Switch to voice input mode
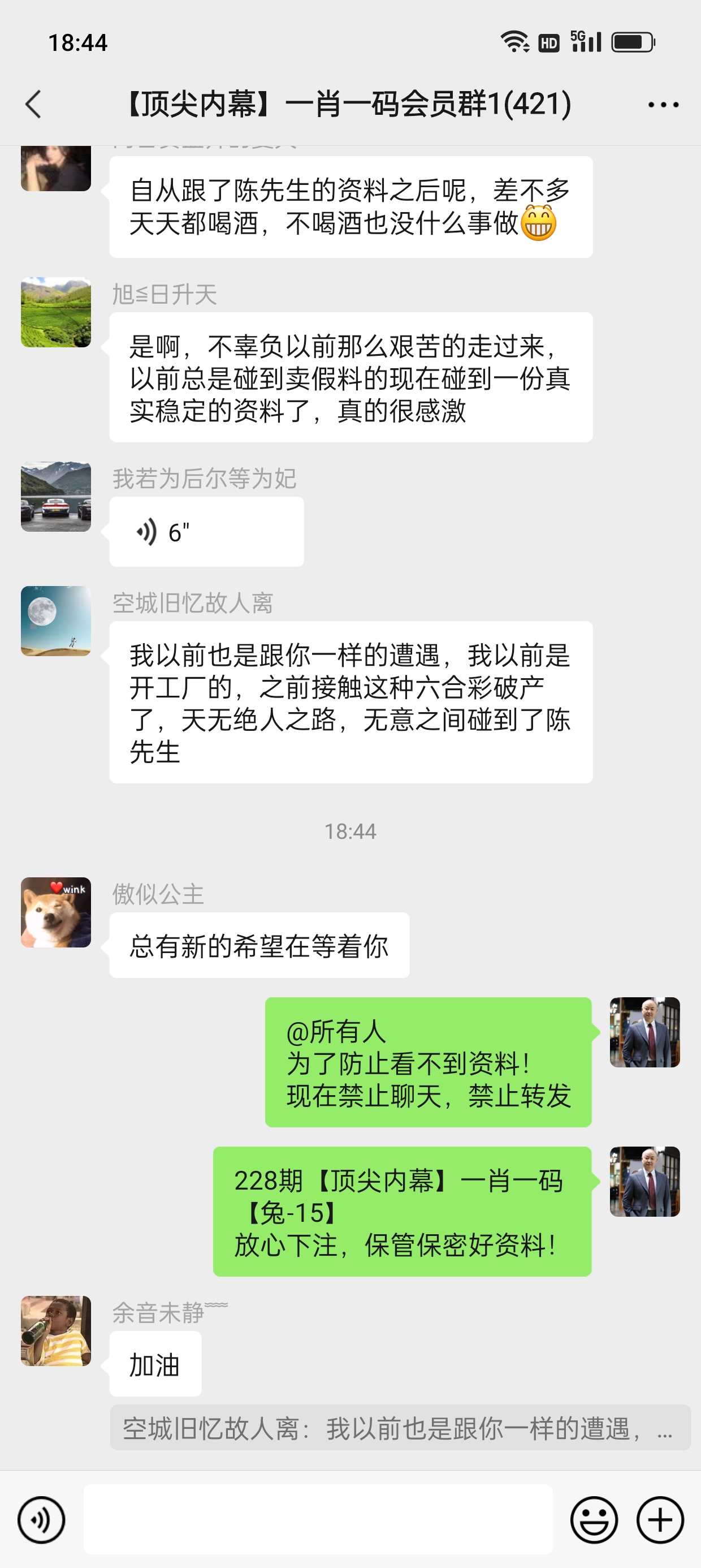Image resolution: width=701 pixels, height=1568 pixels. (41, 1519)
